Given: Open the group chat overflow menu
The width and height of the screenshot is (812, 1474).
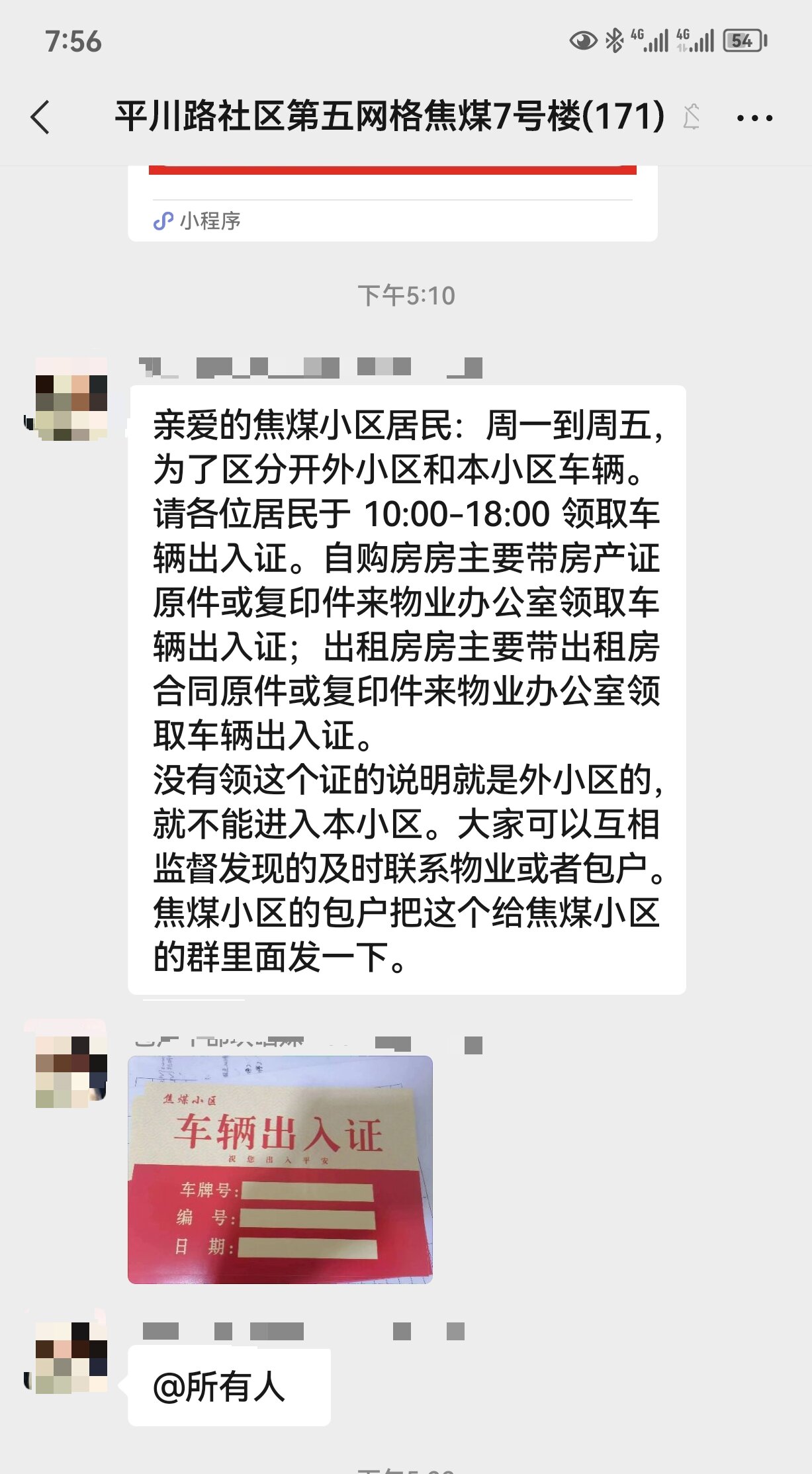Looking at the screenshot, I should pos(754,118).
